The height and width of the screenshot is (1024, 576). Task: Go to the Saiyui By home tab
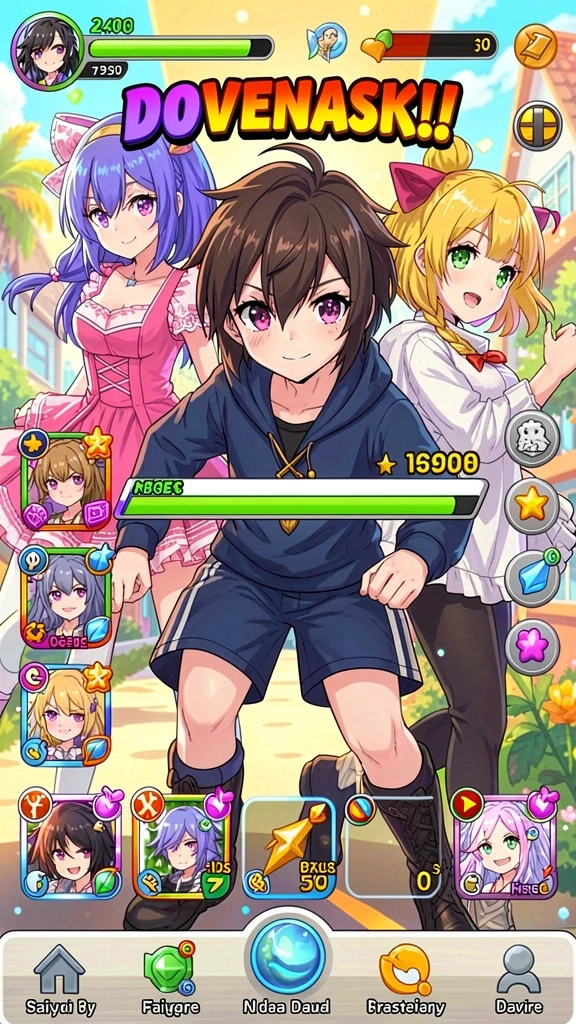[60, 980]
